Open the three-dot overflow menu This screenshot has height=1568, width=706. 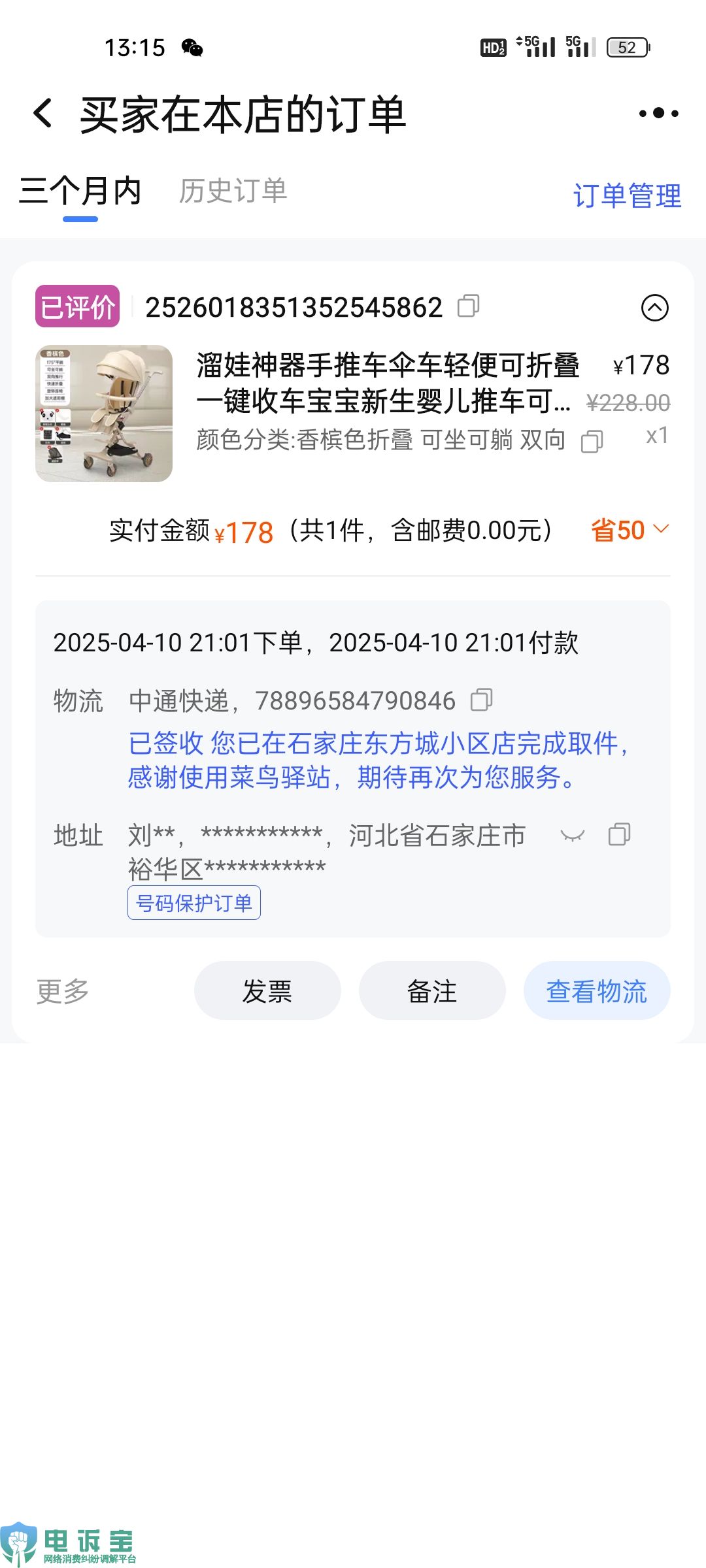pyautogui.click(x=658, y=114)
